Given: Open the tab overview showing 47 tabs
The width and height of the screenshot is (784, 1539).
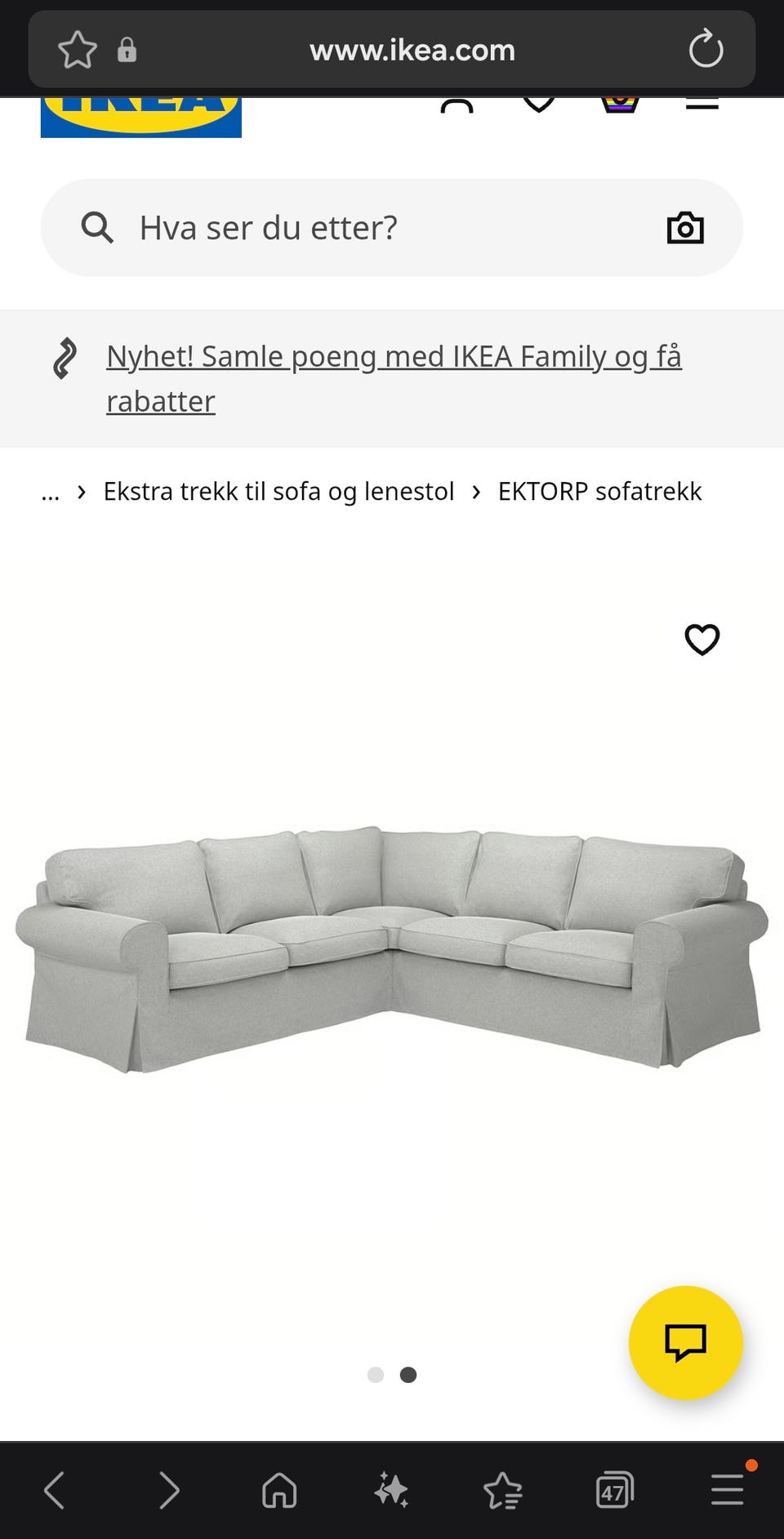Looking at the screenshot, I should [x=615, y=1489].
